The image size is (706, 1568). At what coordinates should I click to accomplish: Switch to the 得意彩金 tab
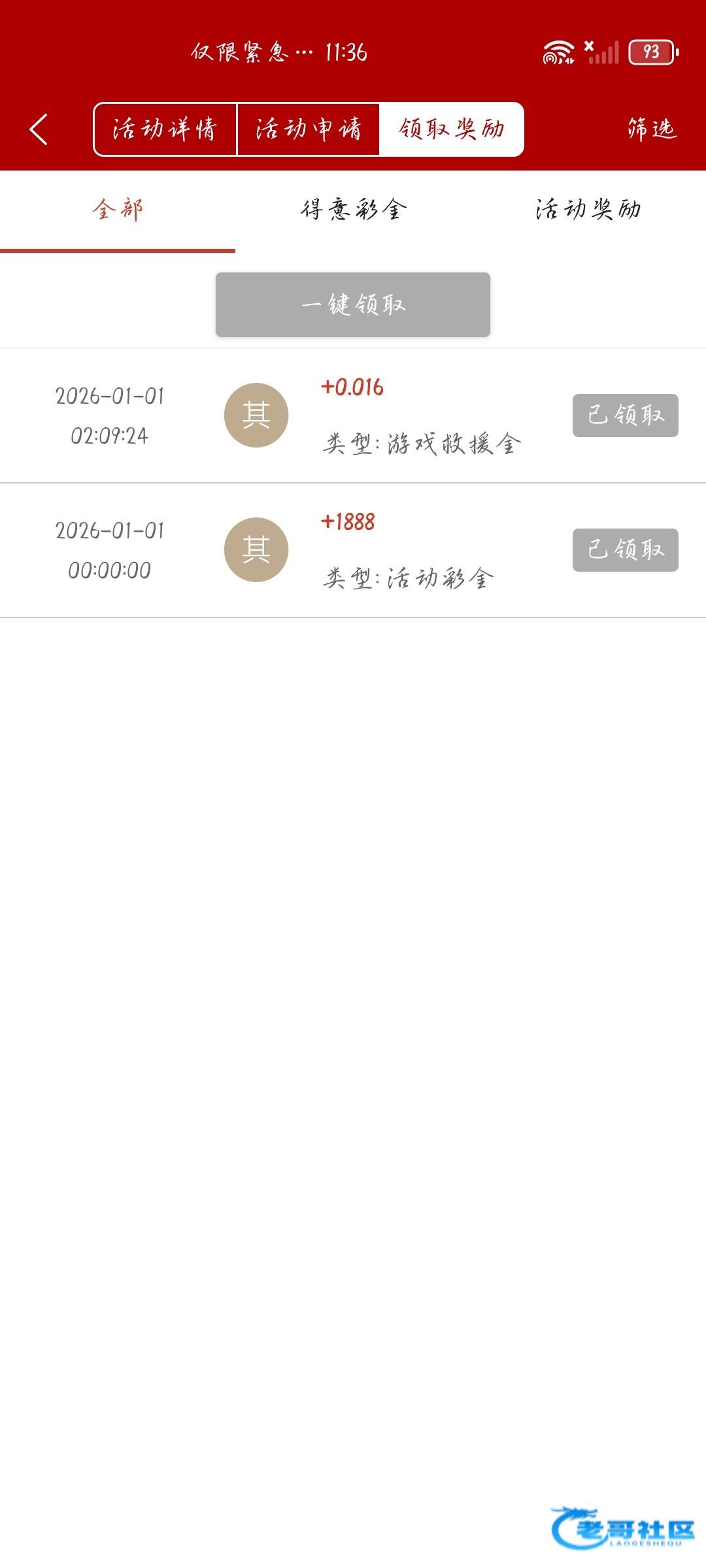coord(353,210)
